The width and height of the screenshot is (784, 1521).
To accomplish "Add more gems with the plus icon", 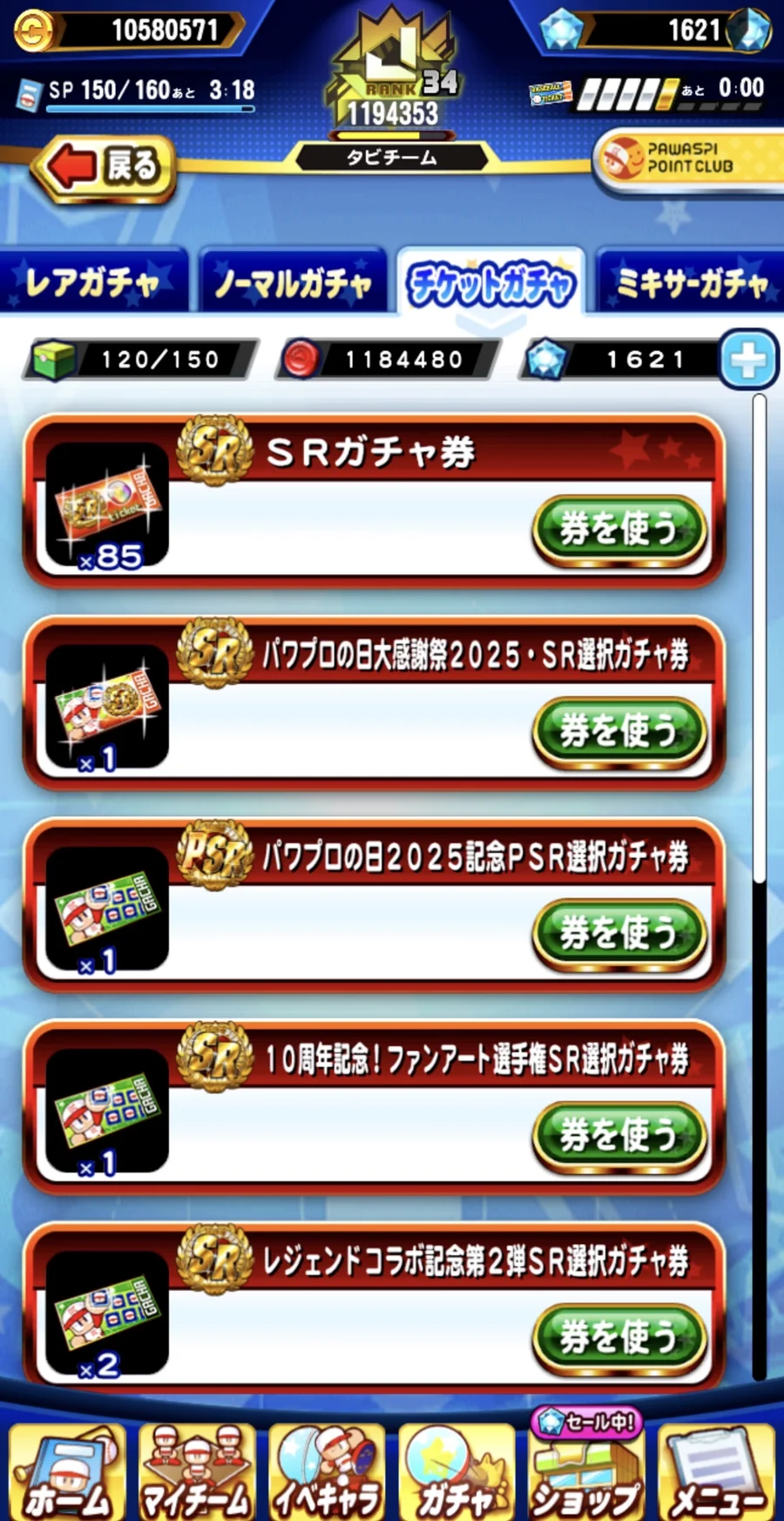I will click(748, 359).
